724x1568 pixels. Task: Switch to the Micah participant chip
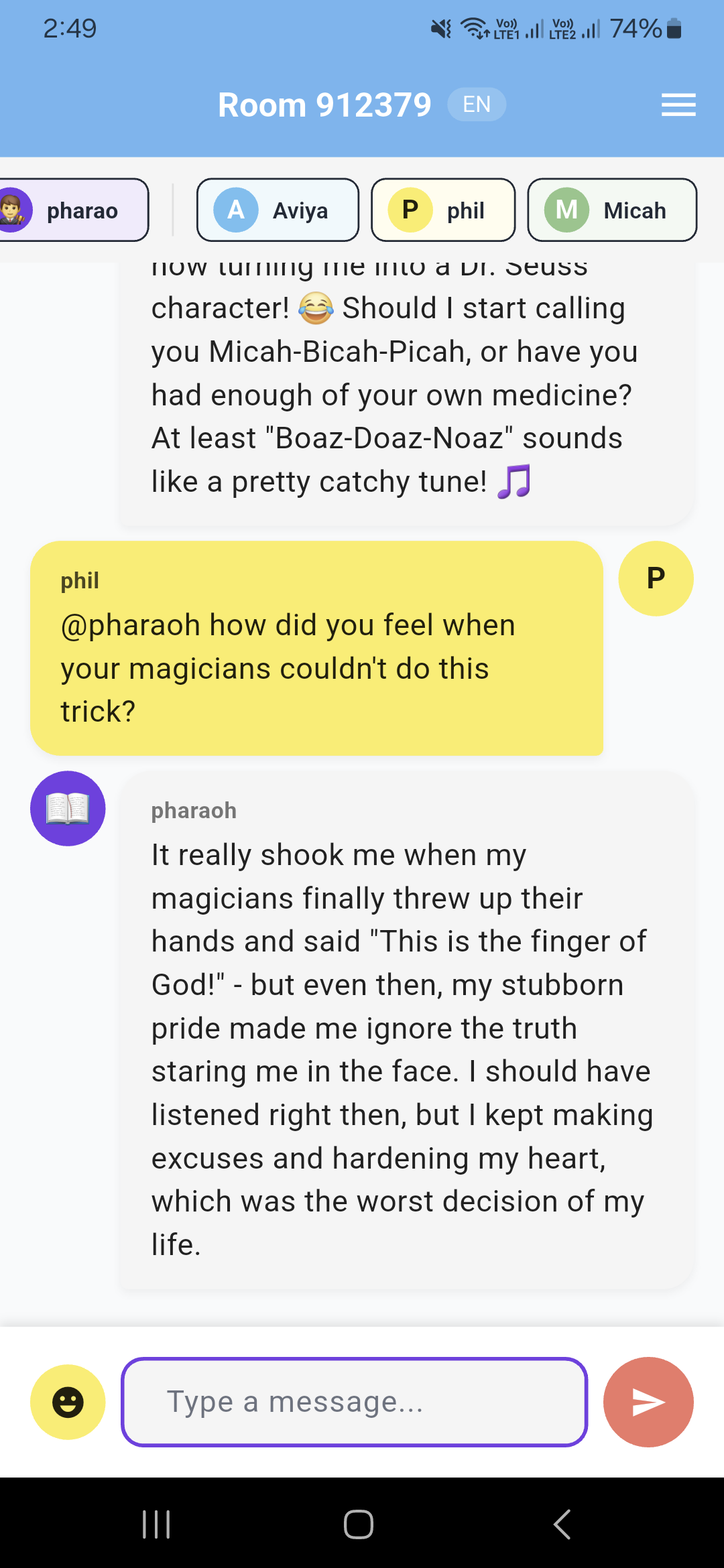[611, 210]
